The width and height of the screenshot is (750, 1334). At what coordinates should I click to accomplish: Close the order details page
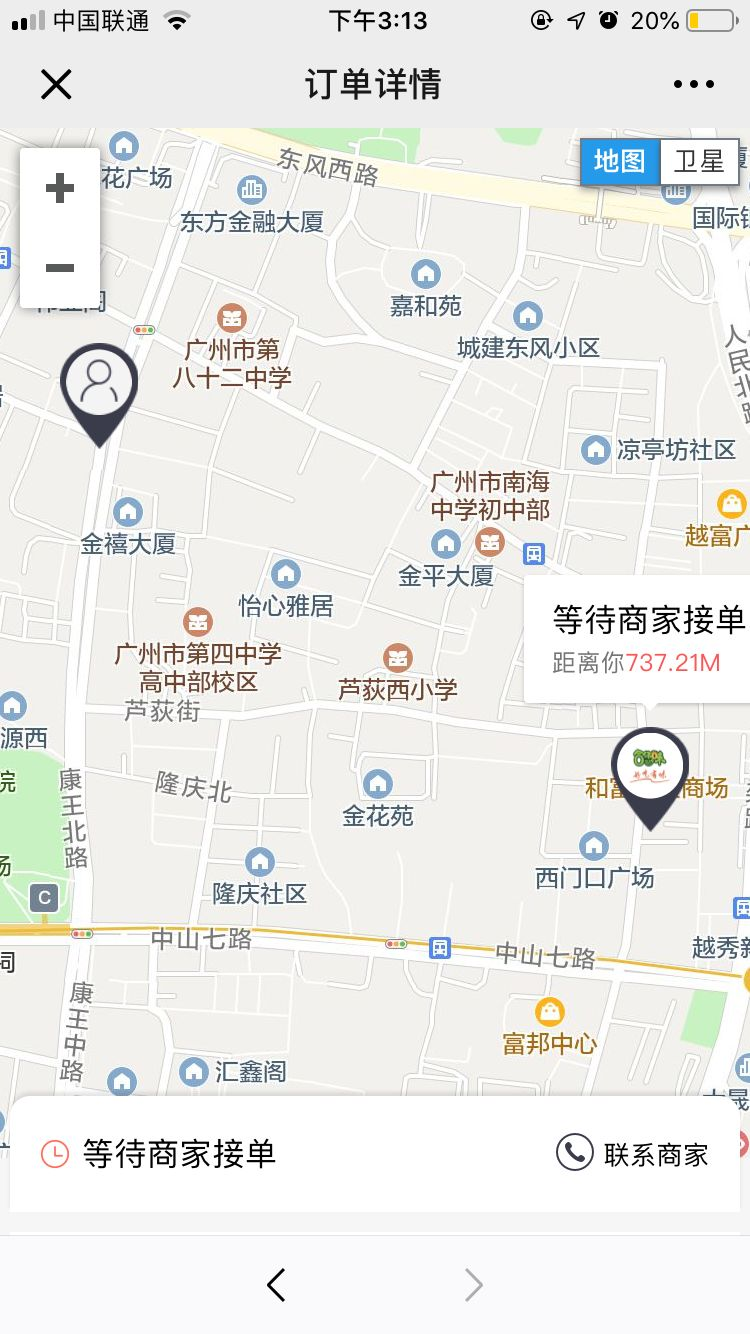(x=56, y=85)
